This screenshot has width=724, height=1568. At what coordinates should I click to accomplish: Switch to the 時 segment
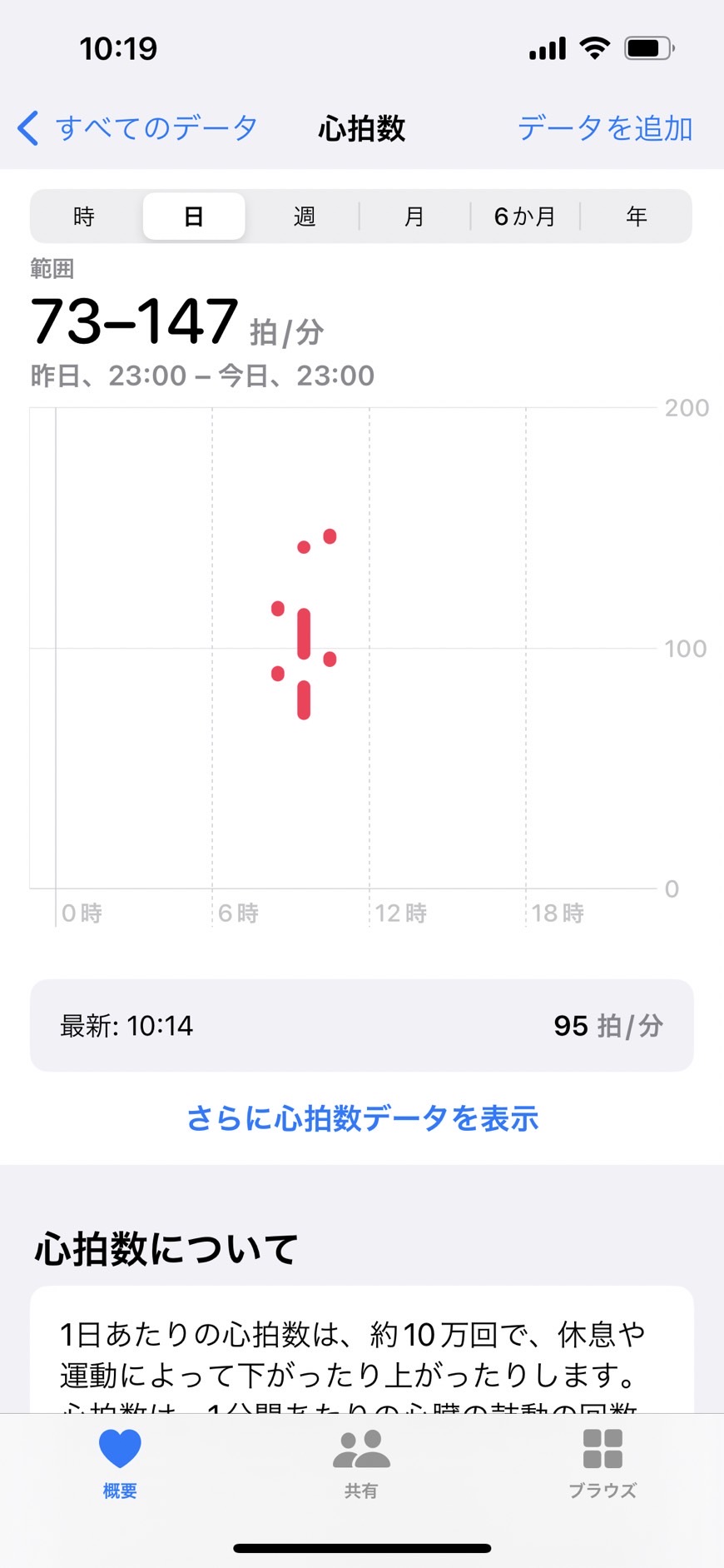click(x=84, y=217)
